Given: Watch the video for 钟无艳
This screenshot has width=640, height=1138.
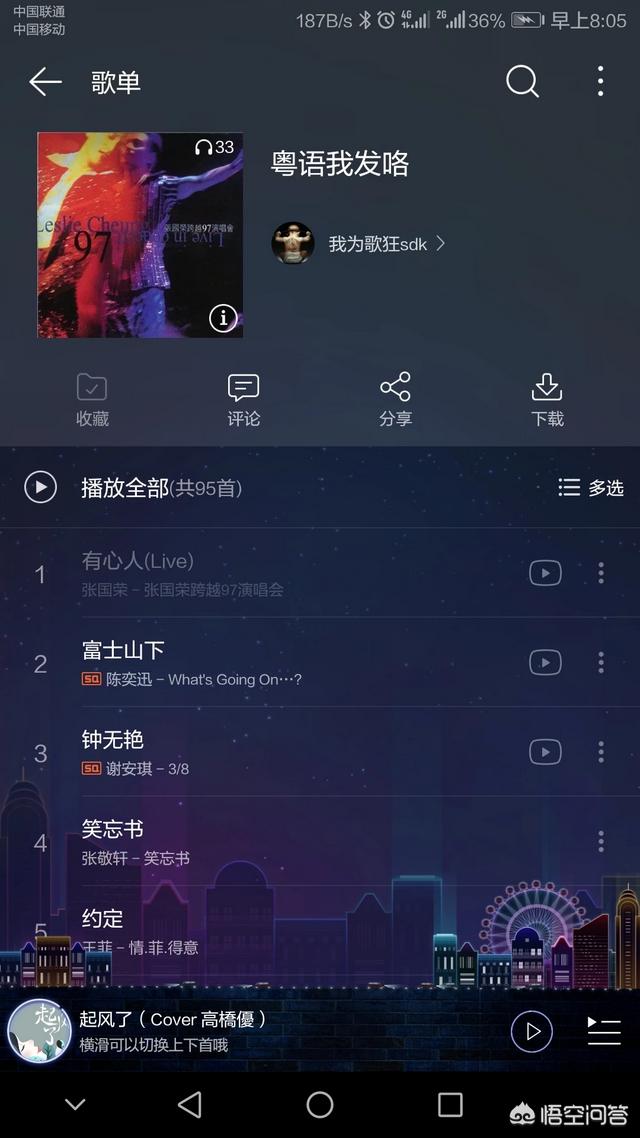Looking at the screenshot, I should coord(545,752).
